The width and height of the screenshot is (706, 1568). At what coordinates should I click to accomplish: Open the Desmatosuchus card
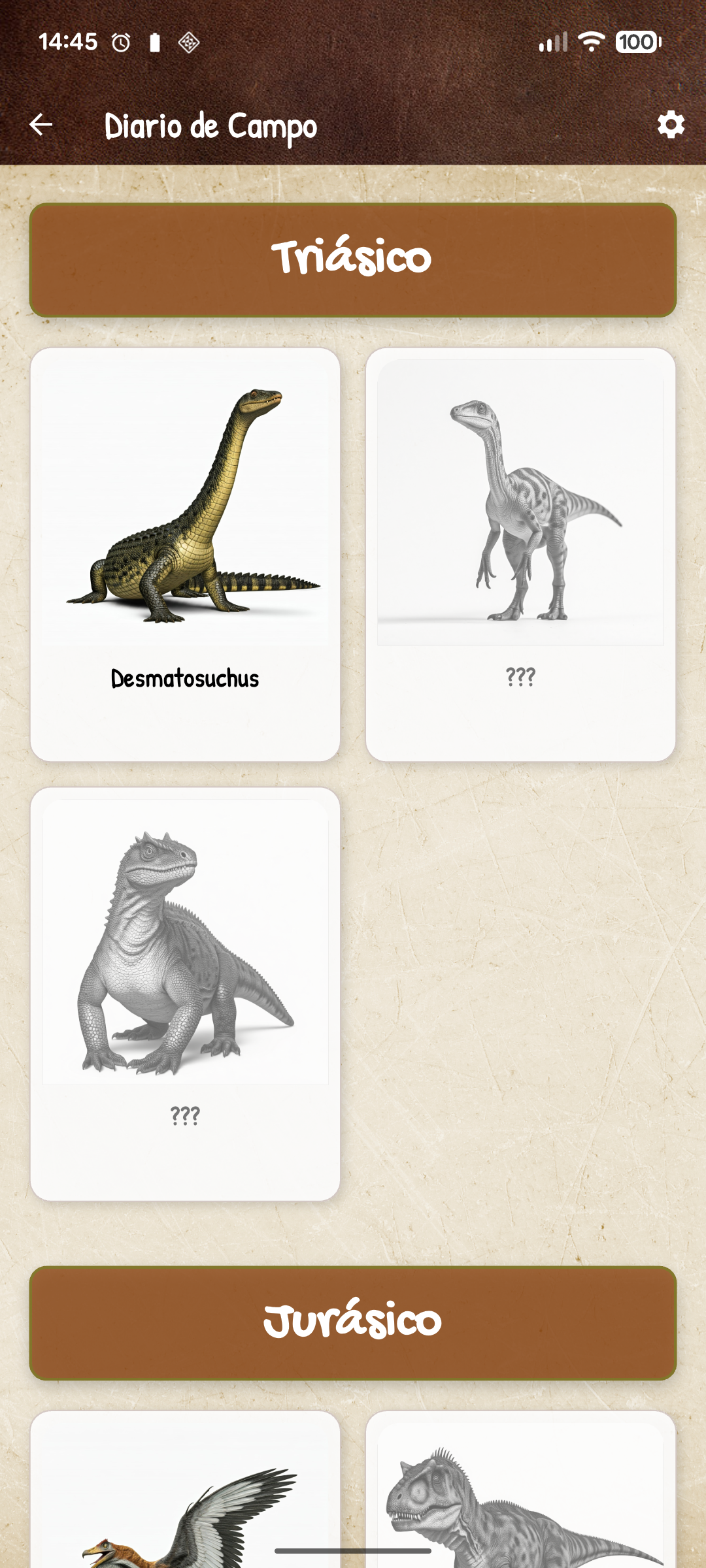click(x=185, y=554)
